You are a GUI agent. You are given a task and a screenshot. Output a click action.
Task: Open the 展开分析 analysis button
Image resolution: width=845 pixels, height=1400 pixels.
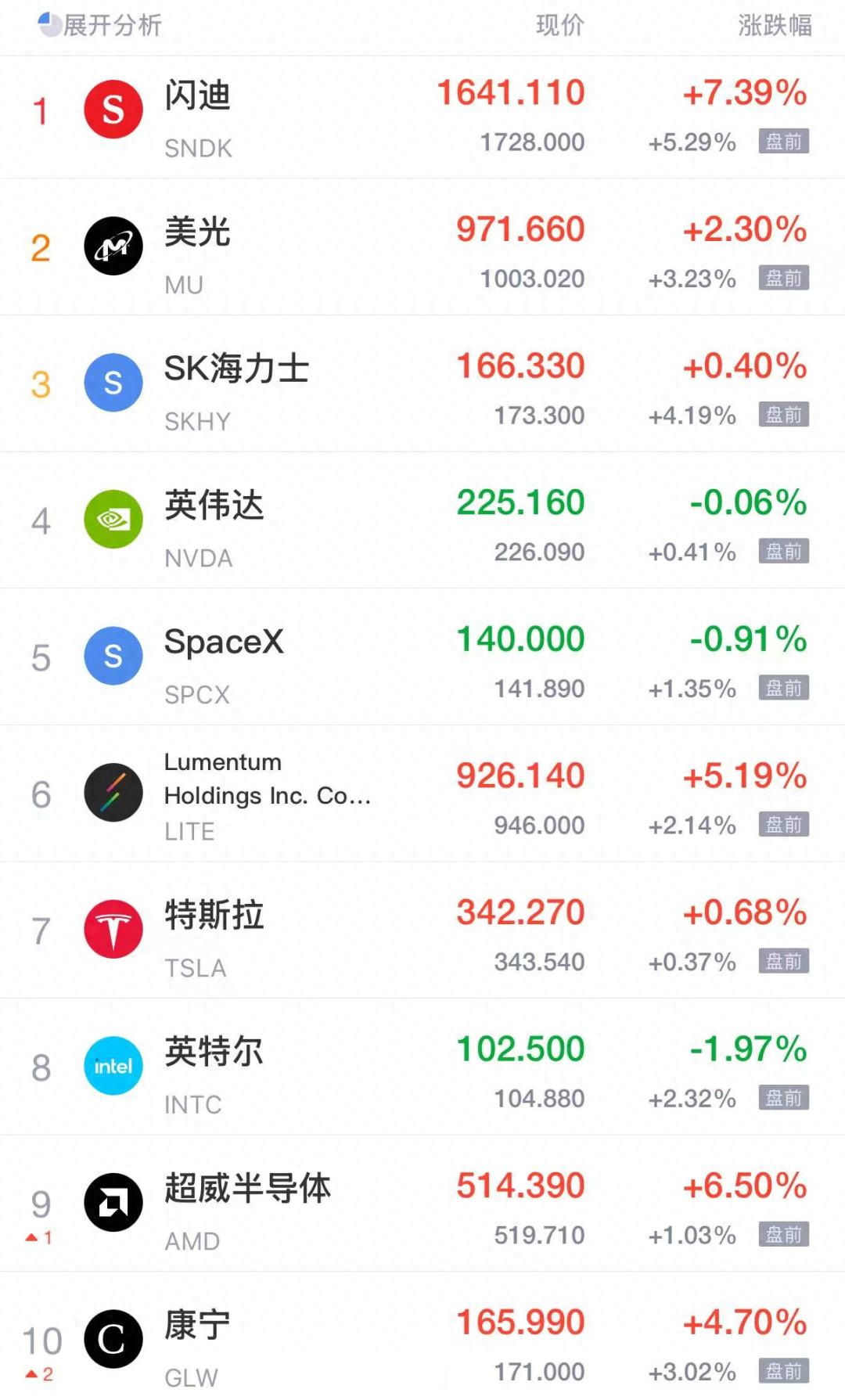click(x=99, y=25)
